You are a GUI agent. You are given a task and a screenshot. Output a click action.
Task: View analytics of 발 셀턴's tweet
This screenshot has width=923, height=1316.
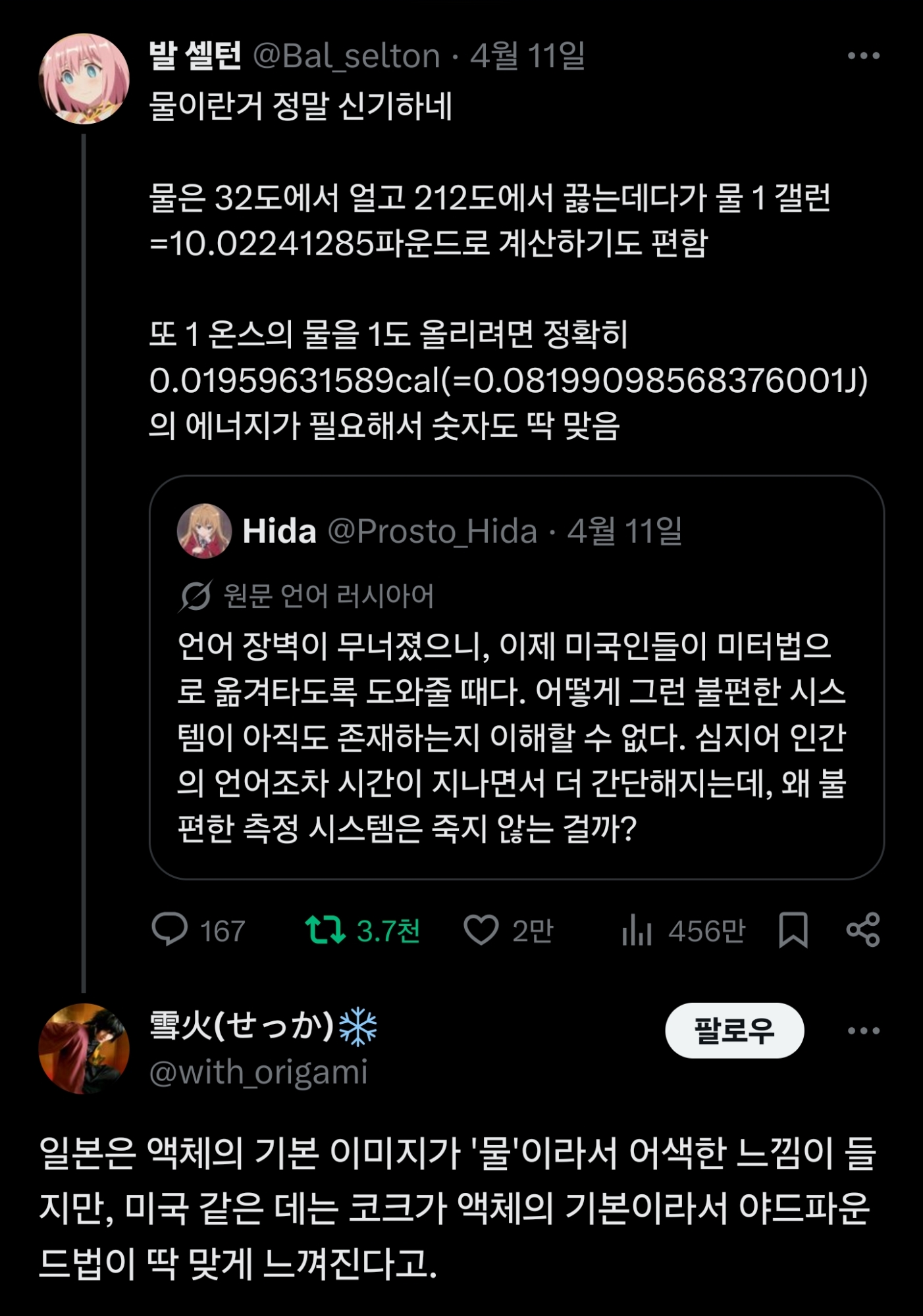click(x=637, y=930)
